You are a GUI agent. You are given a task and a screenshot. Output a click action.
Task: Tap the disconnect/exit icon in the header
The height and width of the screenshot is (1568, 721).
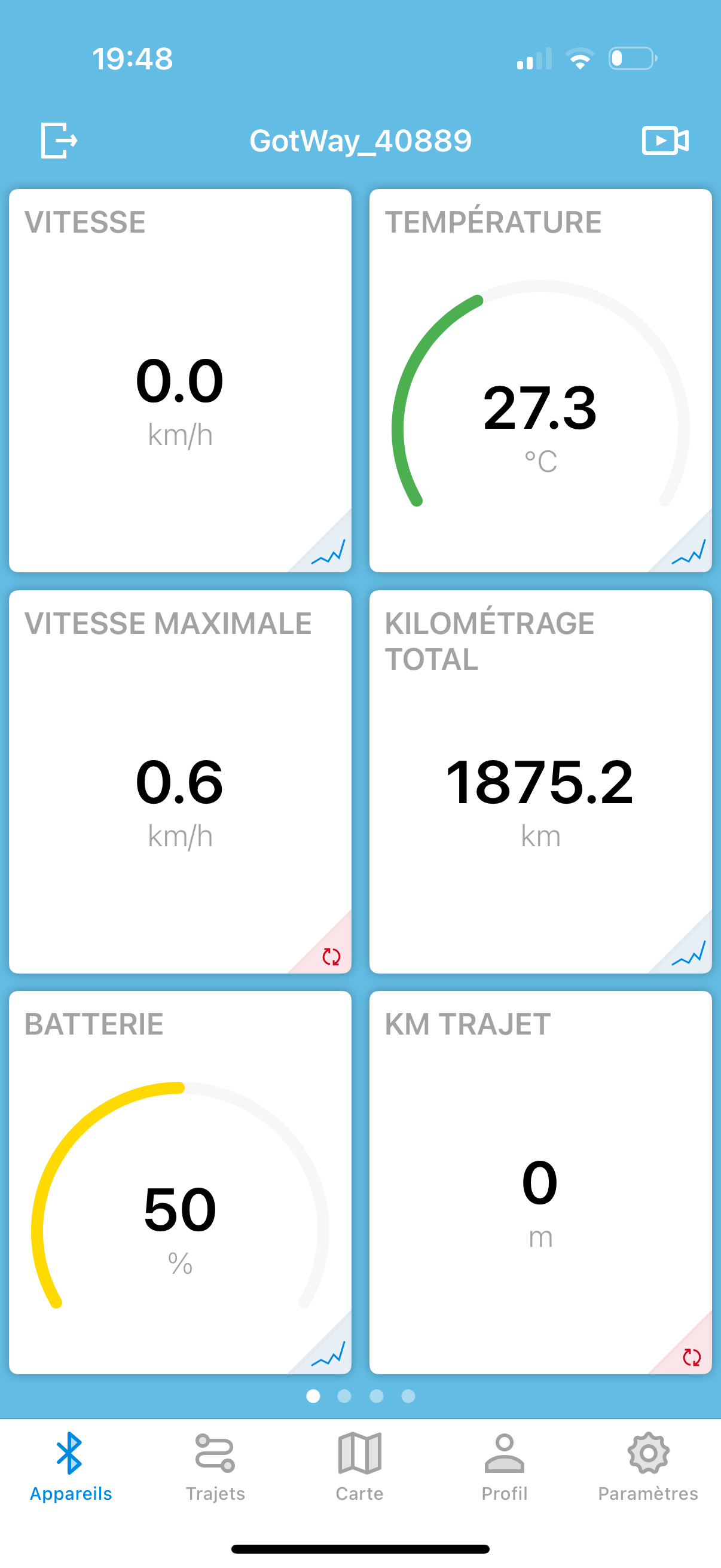coord(59,141)
